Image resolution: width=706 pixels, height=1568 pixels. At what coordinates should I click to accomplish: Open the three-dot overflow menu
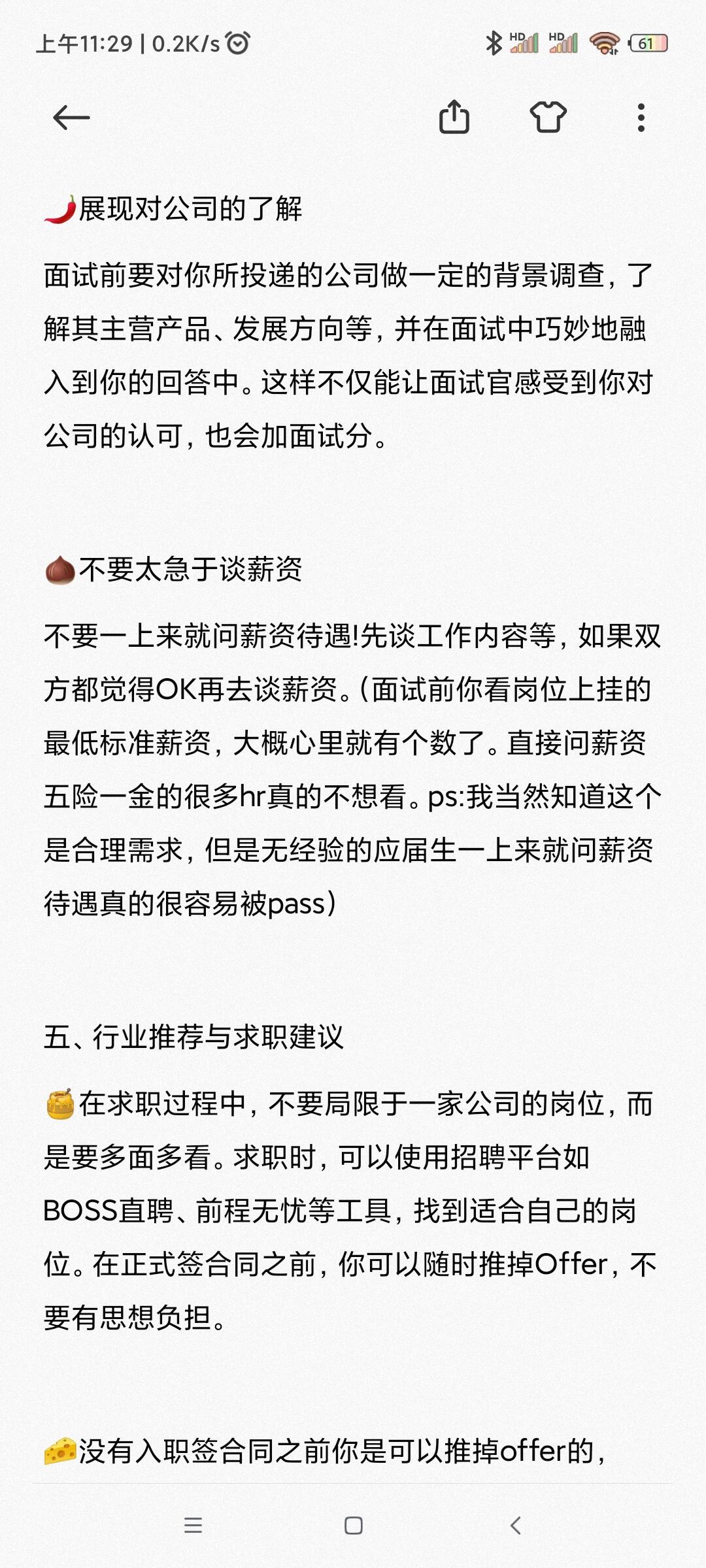641,118
